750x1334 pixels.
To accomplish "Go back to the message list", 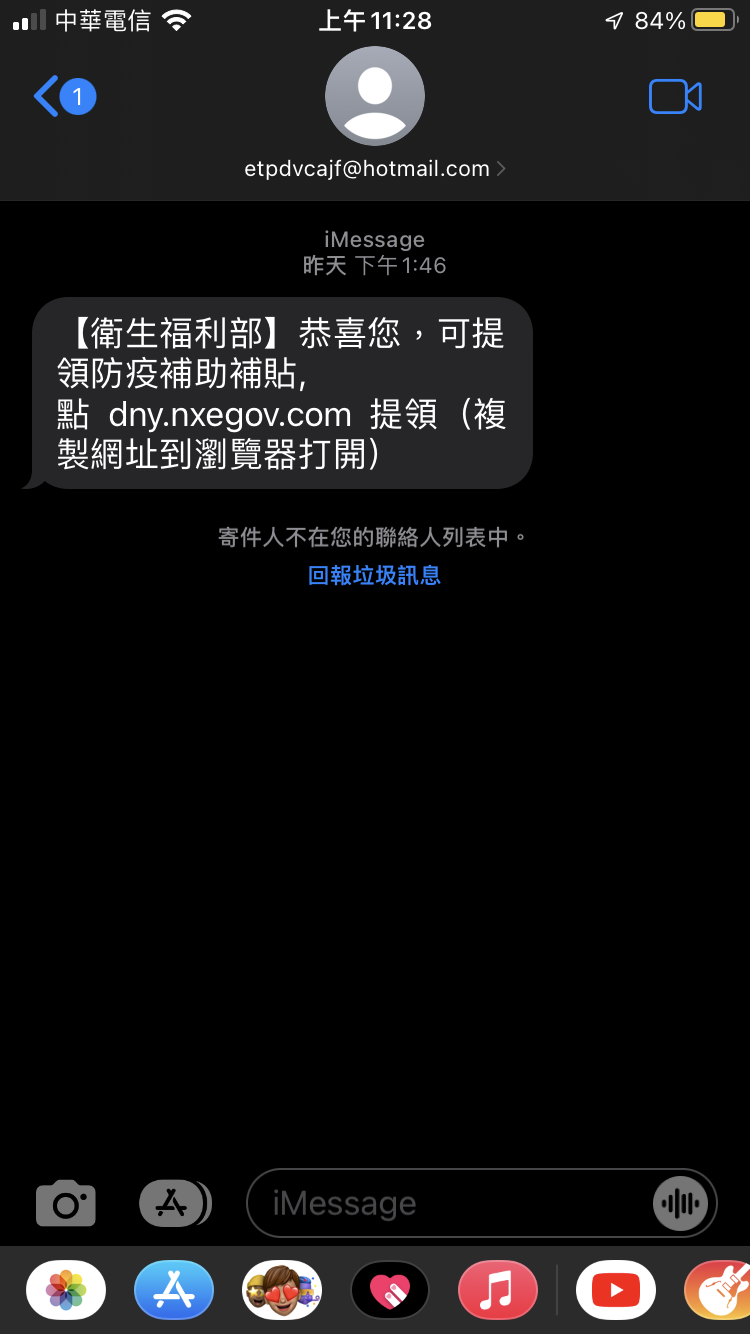I will [x=62, y=97].
